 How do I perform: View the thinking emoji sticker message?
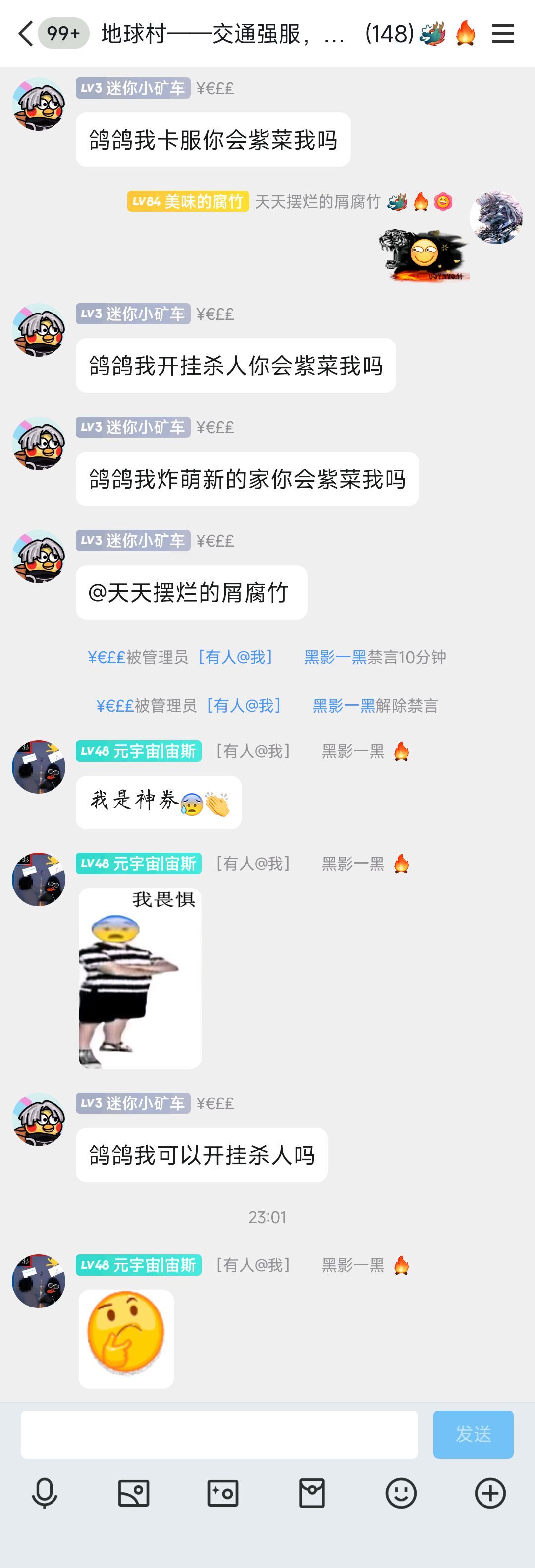pos(126,1339)
